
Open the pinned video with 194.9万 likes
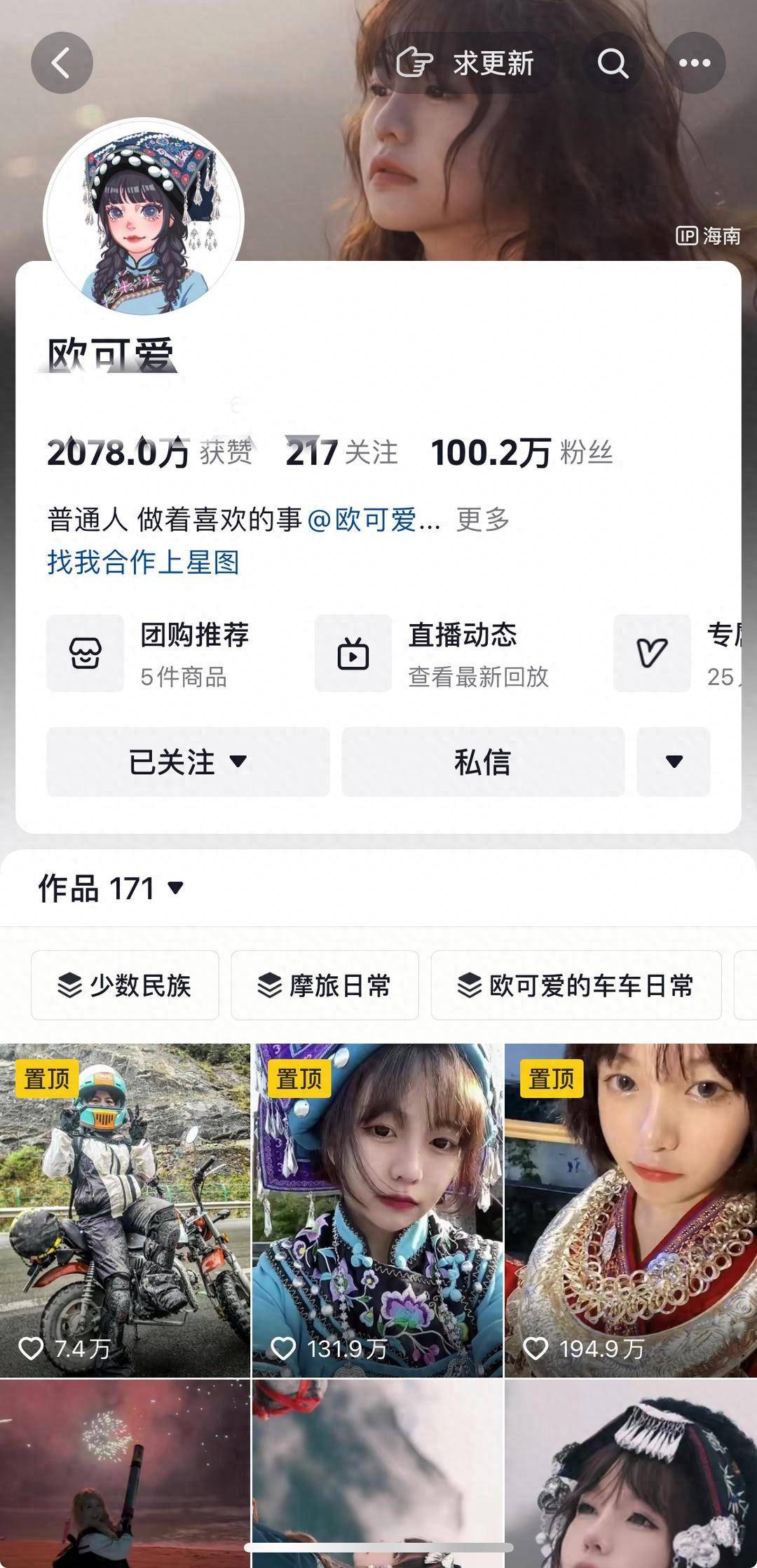click(x=630, y=1210)
